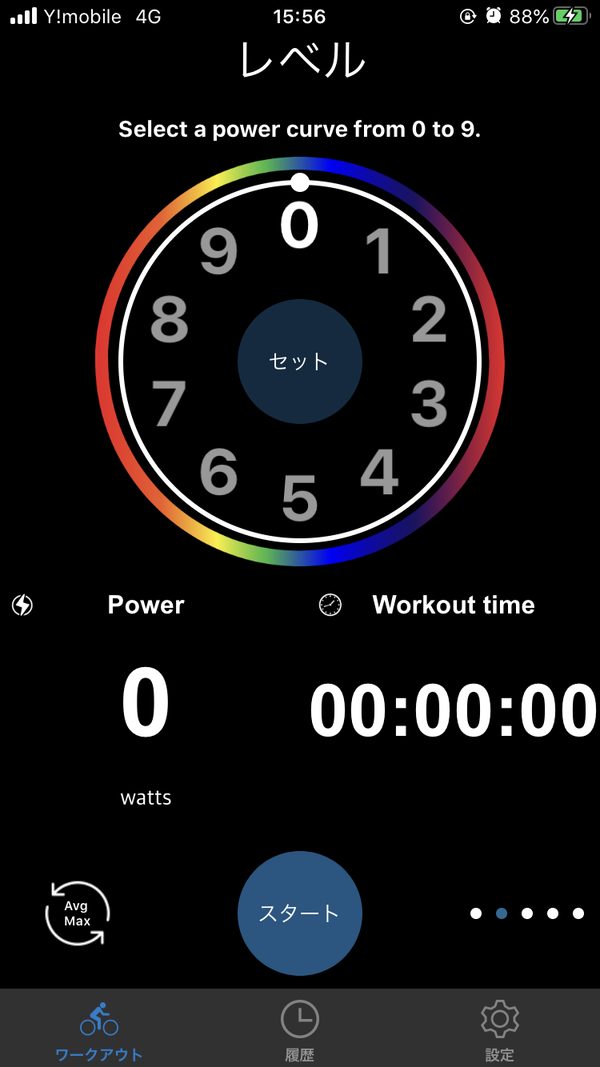Choose power curve level 7
Screen dimensions: 600x1067
(168, 403)
